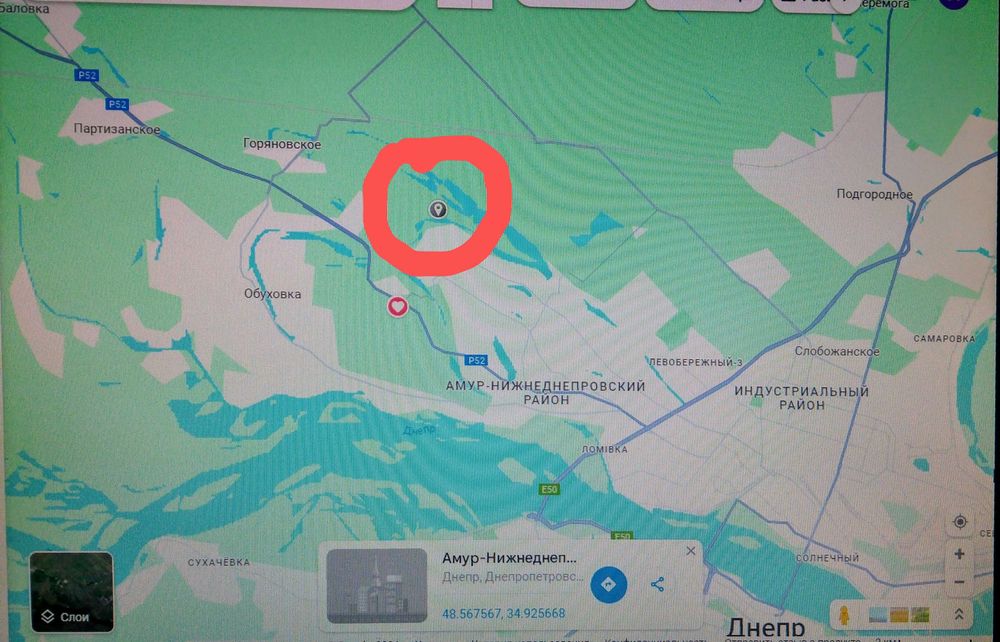Expand the imagery options chevron
The height and width of the screenshot is (642, 1000).
pyautogui.click(x=958, y=614)
